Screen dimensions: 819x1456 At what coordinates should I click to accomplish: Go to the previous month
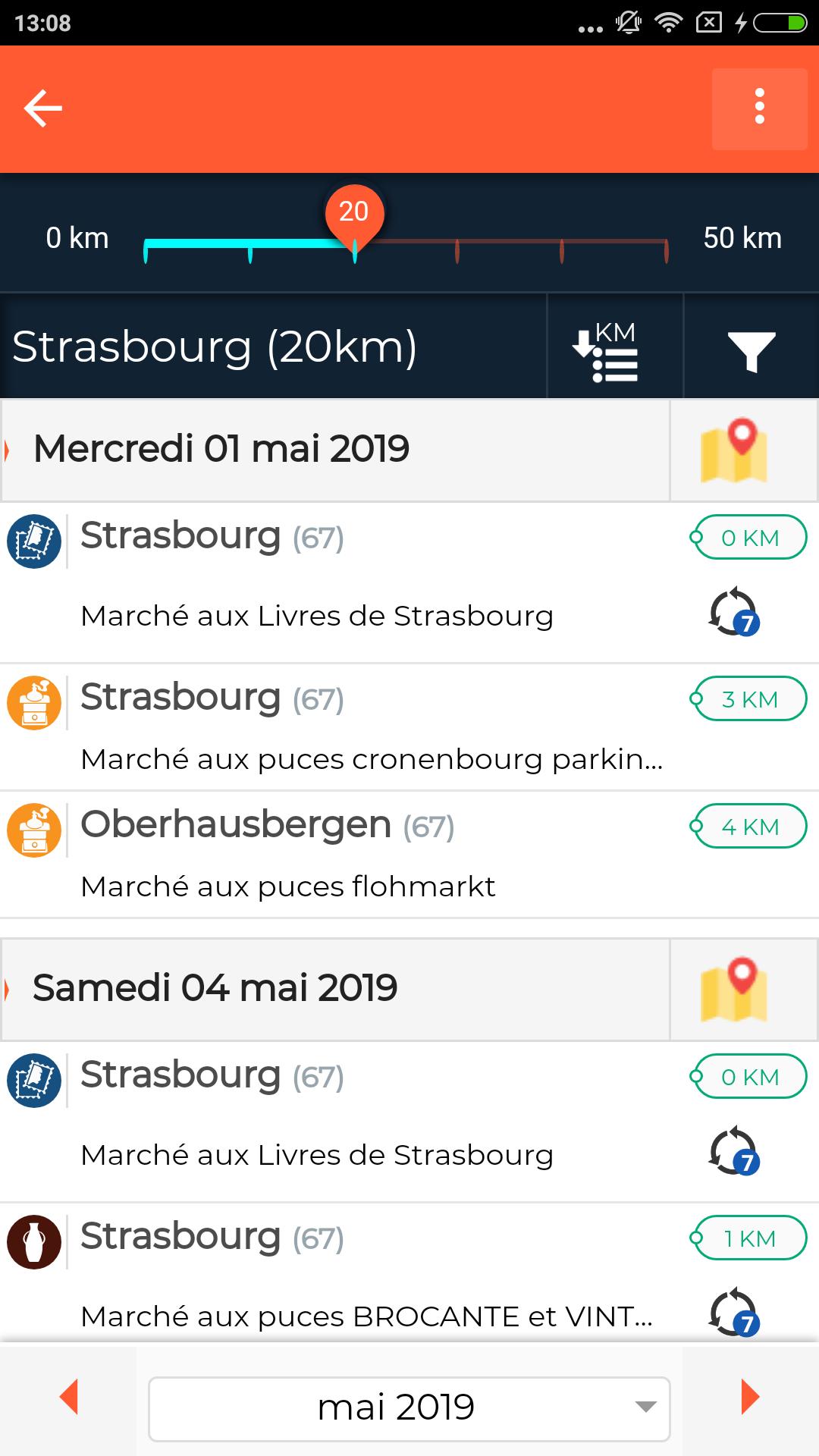coord(69,1397)
